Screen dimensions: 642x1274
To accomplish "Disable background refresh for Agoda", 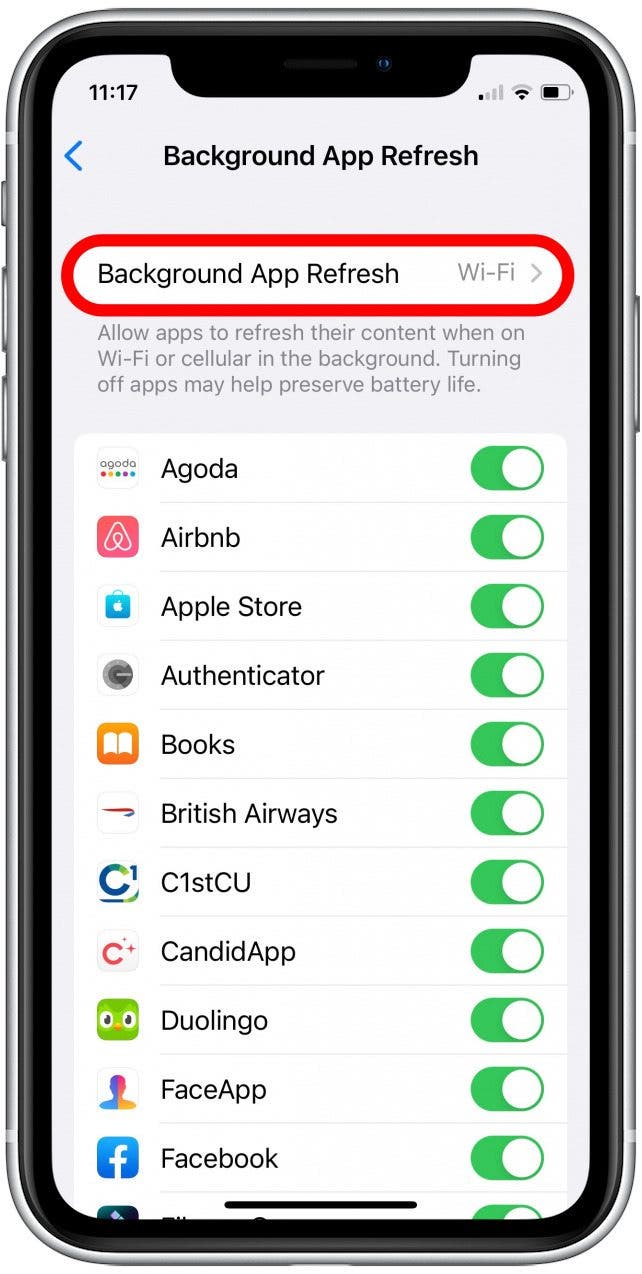I will click(x=507, y=469).
